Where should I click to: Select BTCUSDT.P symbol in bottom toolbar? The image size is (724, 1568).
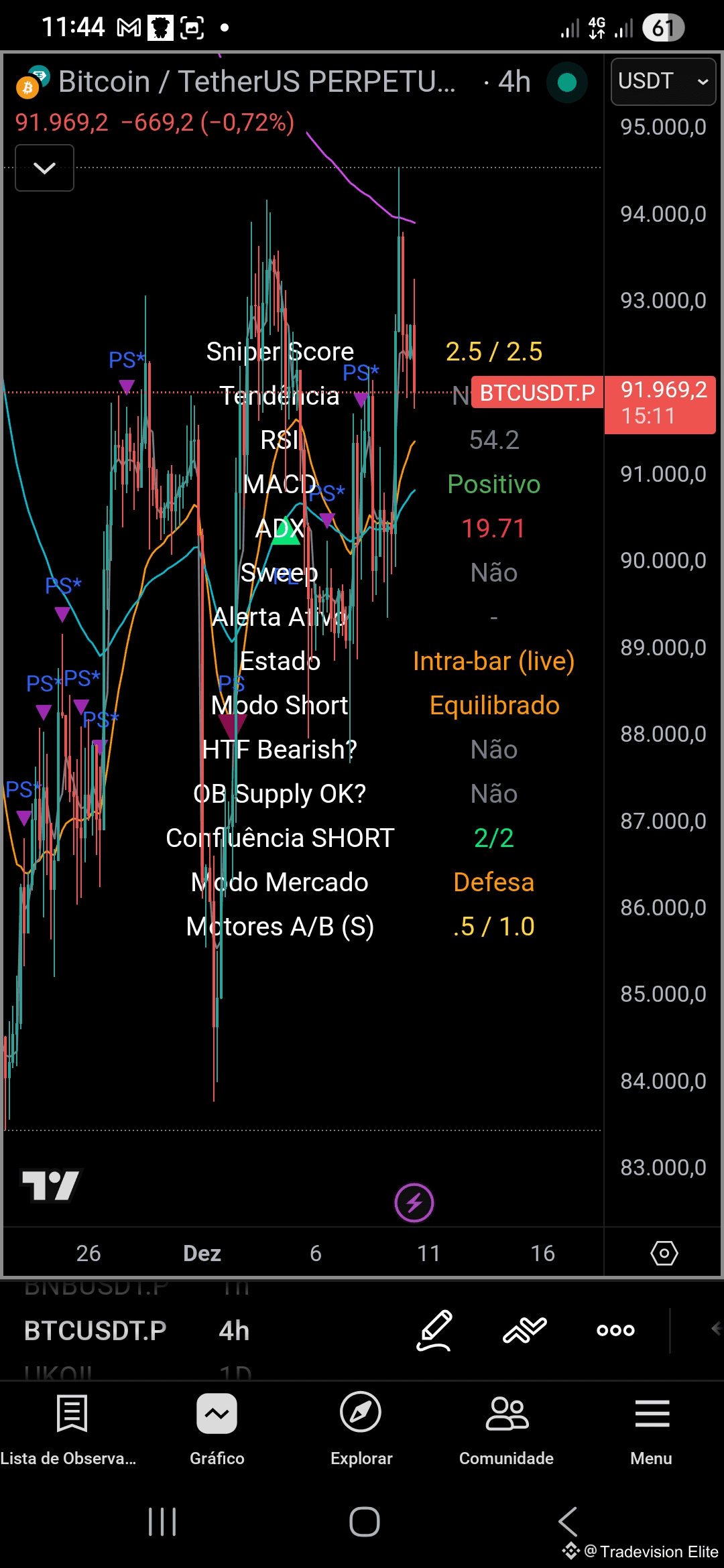coord(95,1331)
